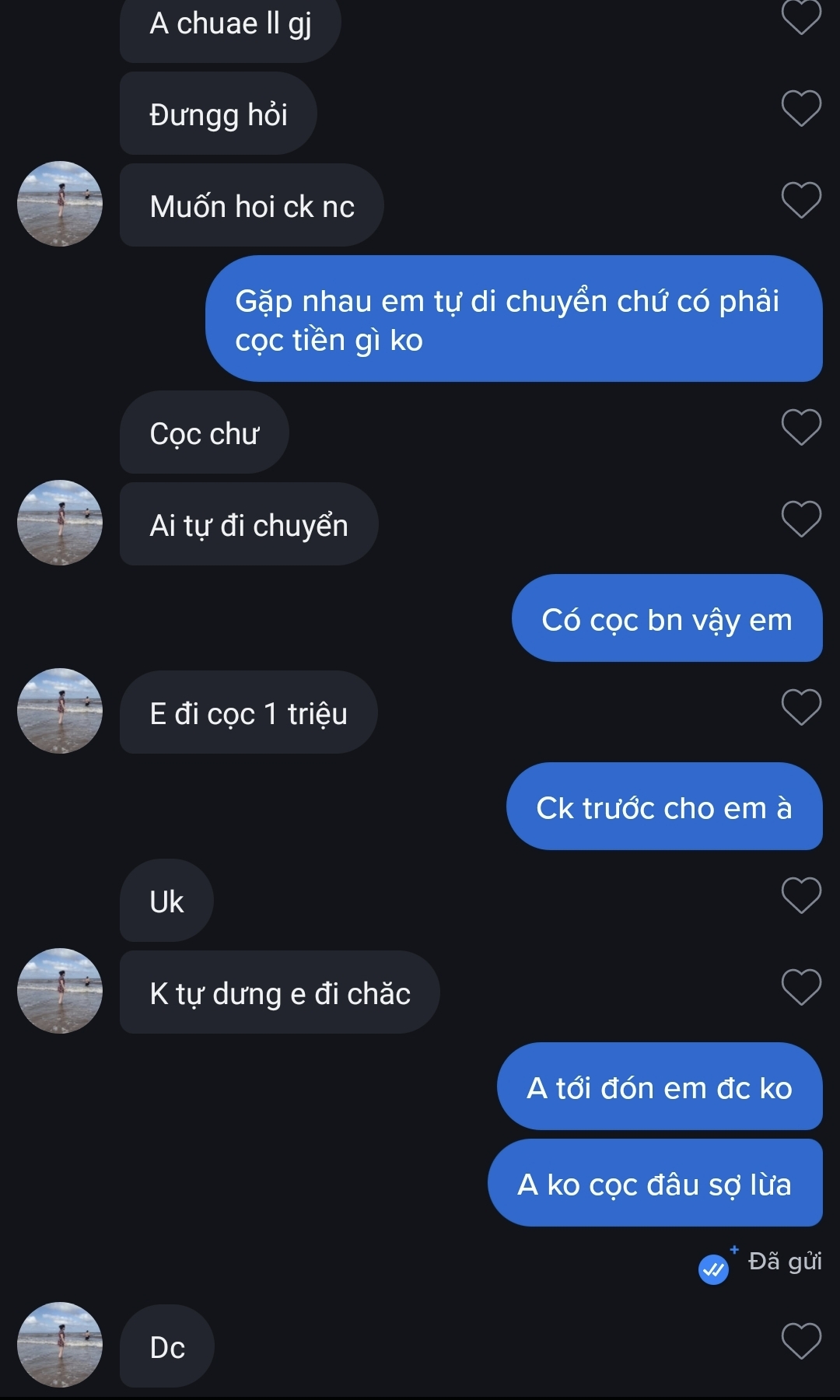Select the blue bubble "Có cọc bn vậy em"

tap(667, 620)
